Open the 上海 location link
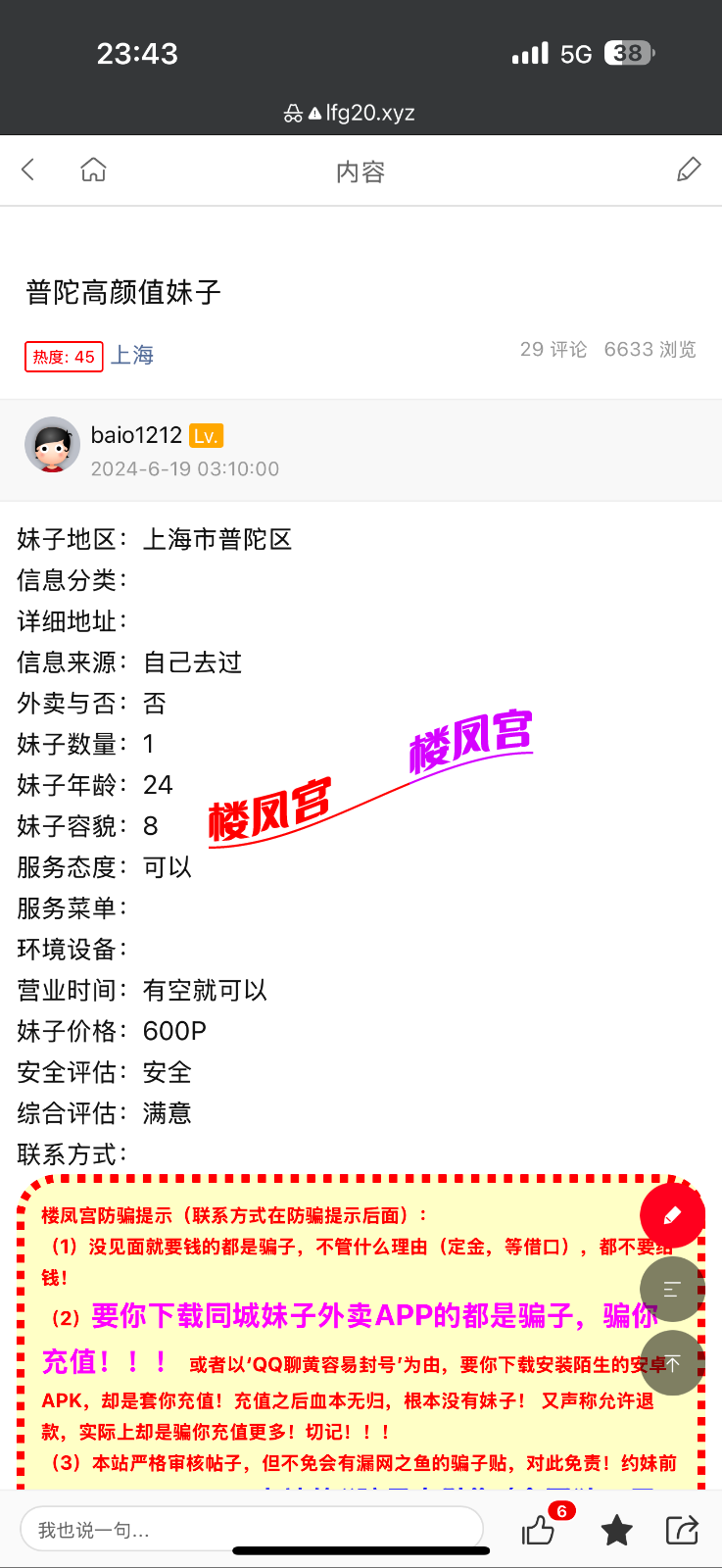 pos(132,355)
